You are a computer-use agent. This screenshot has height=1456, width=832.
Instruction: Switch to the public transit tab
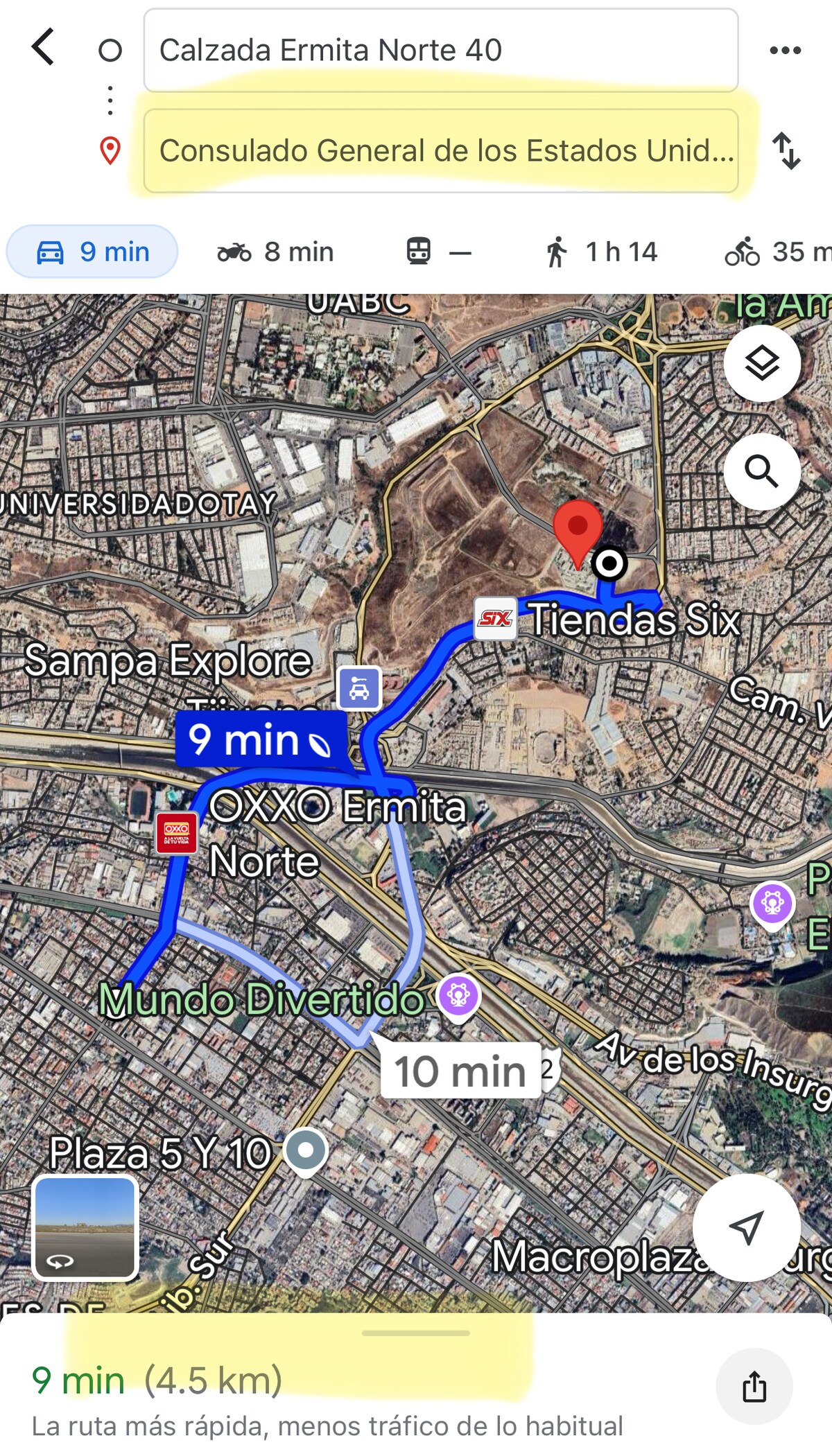pos(439,252)
